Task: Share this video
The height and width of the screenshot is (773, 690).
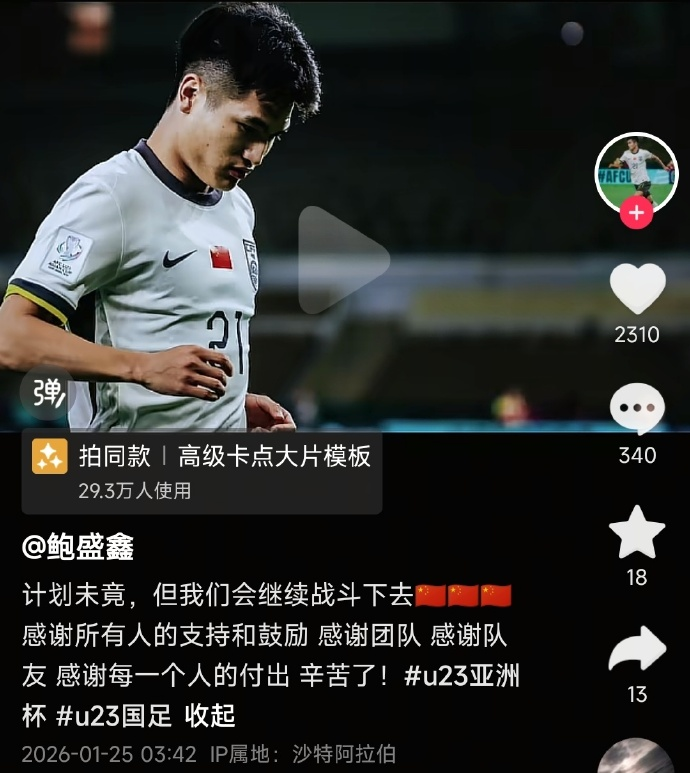Action: [x=637, y=650]
